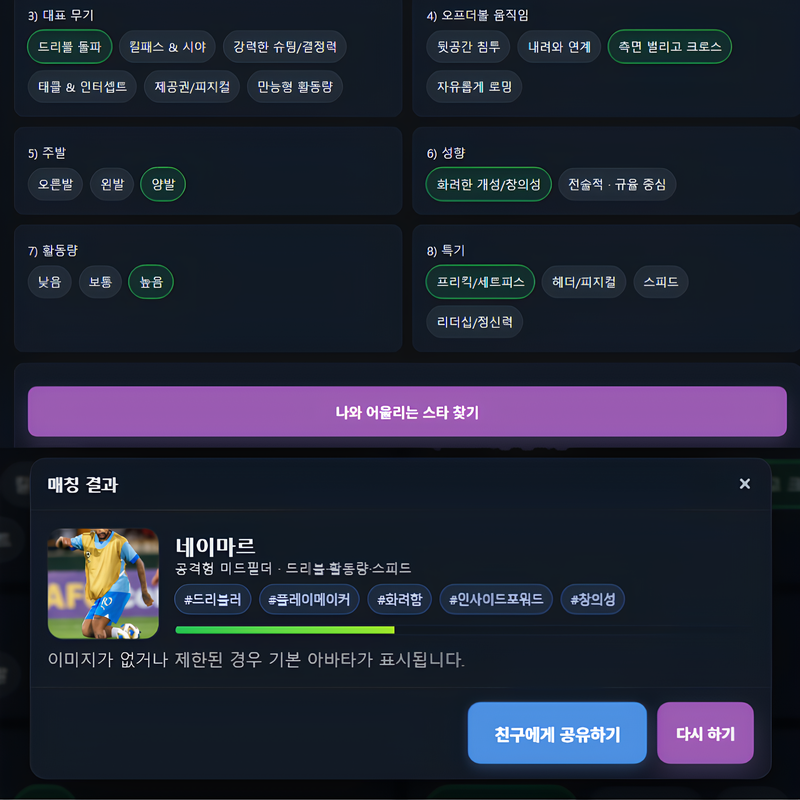Select 뒷공간 침투 movement chip
Viewport: 800px width, 800px height.
(467, 47)
